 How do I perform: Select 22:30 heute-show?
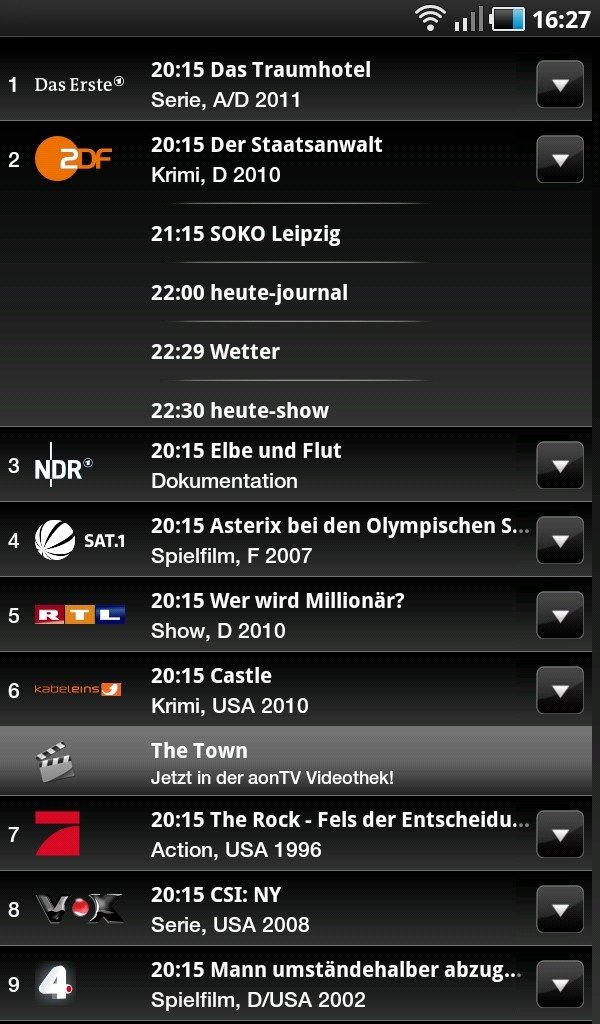240,411
